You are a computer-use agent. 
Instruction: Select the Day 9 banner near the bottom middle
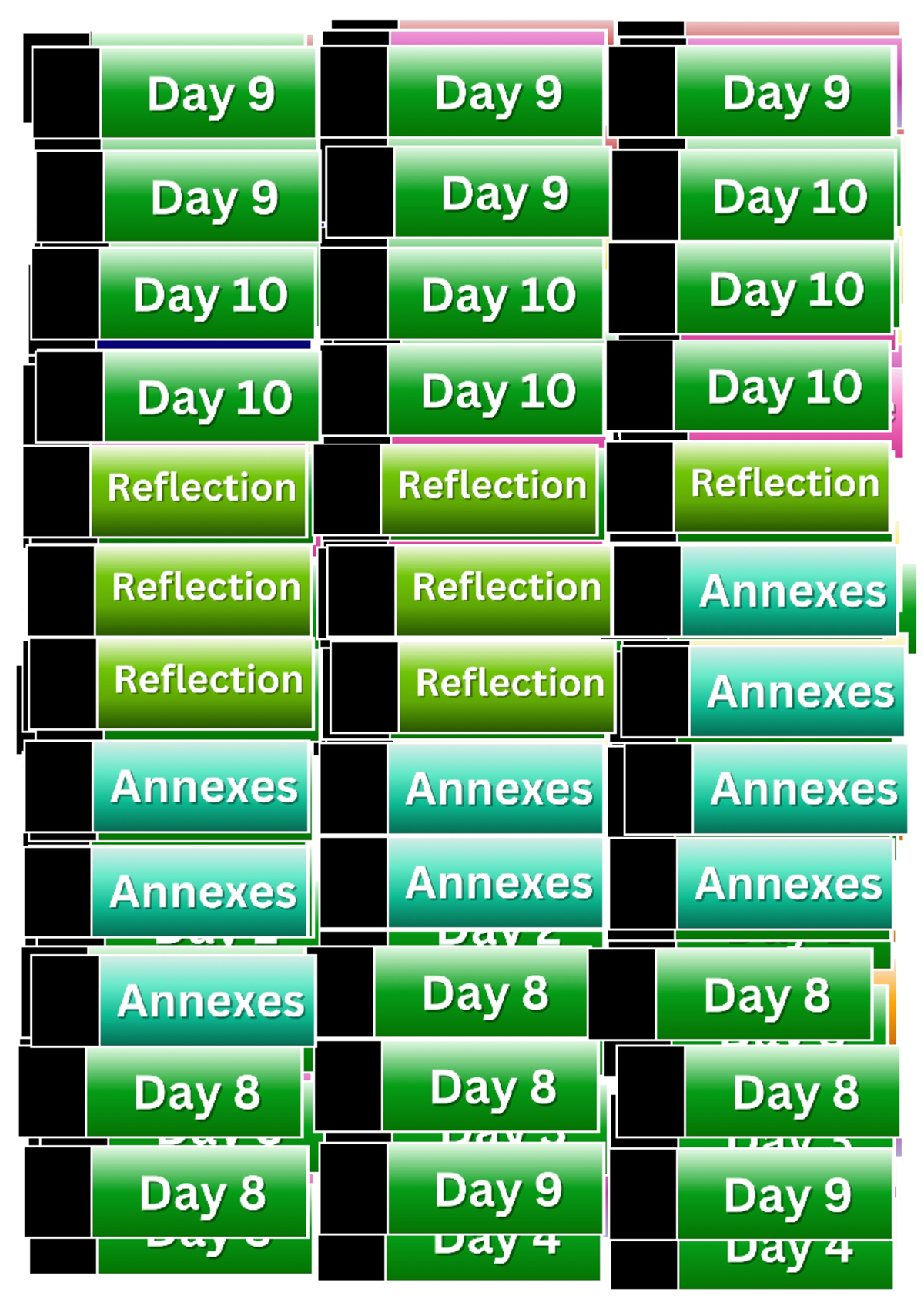tap(499, 1190)
